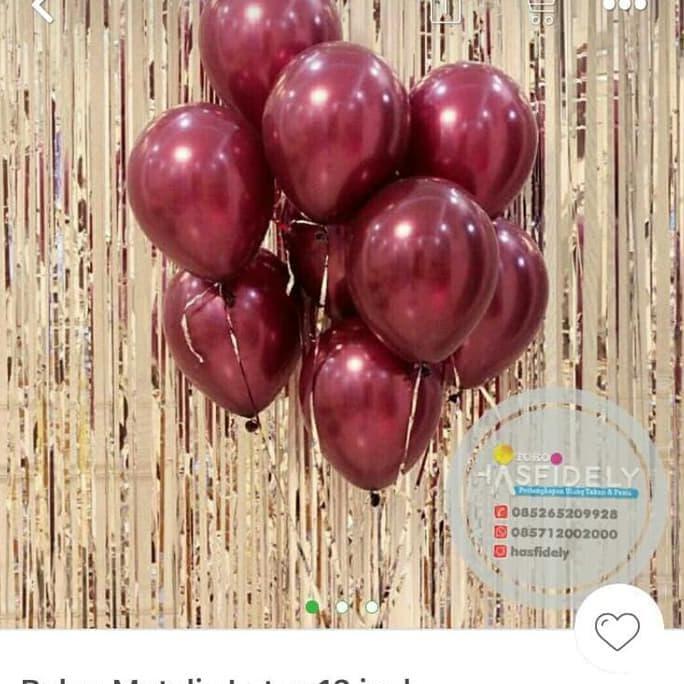Screen dimensions: 684x684
Task: Add this product to favorites with the heart
Action: [x=617, y=630]
